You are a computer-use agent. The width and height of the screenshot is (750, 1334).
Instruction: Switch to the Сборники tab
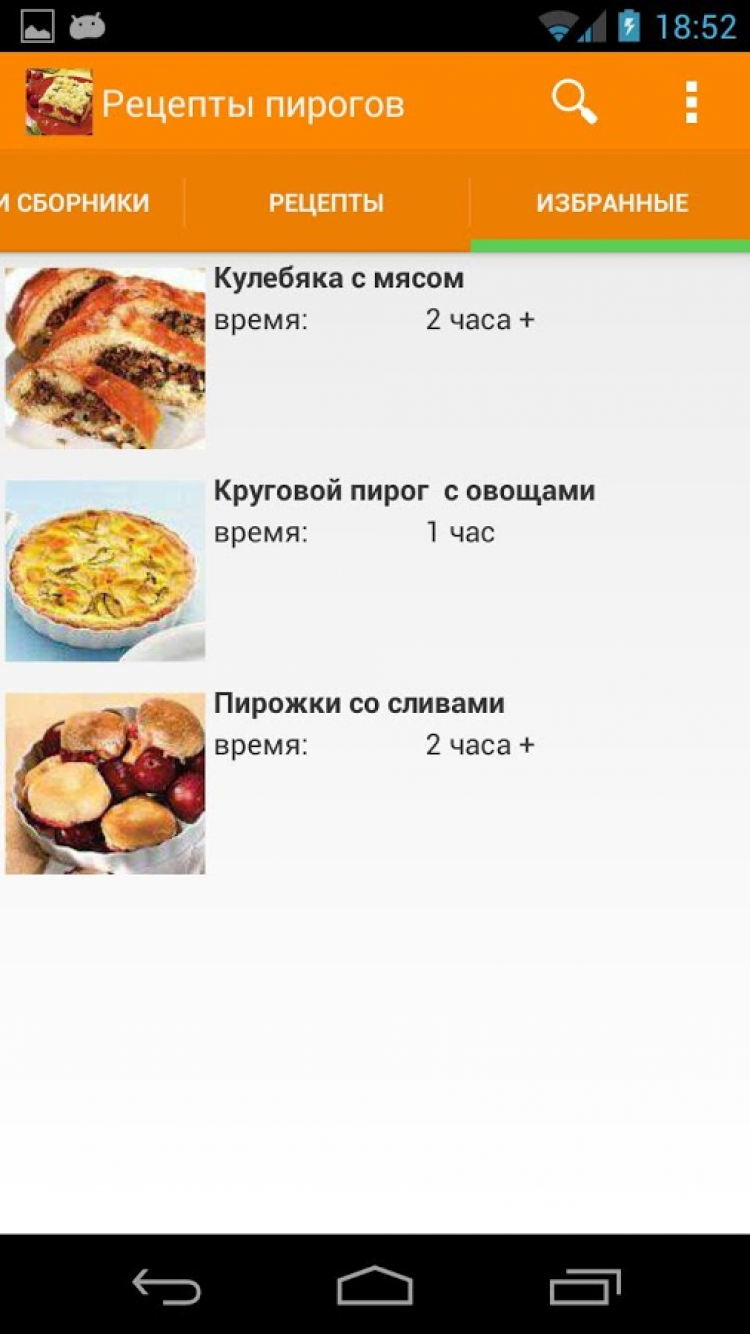coord(80,203)
